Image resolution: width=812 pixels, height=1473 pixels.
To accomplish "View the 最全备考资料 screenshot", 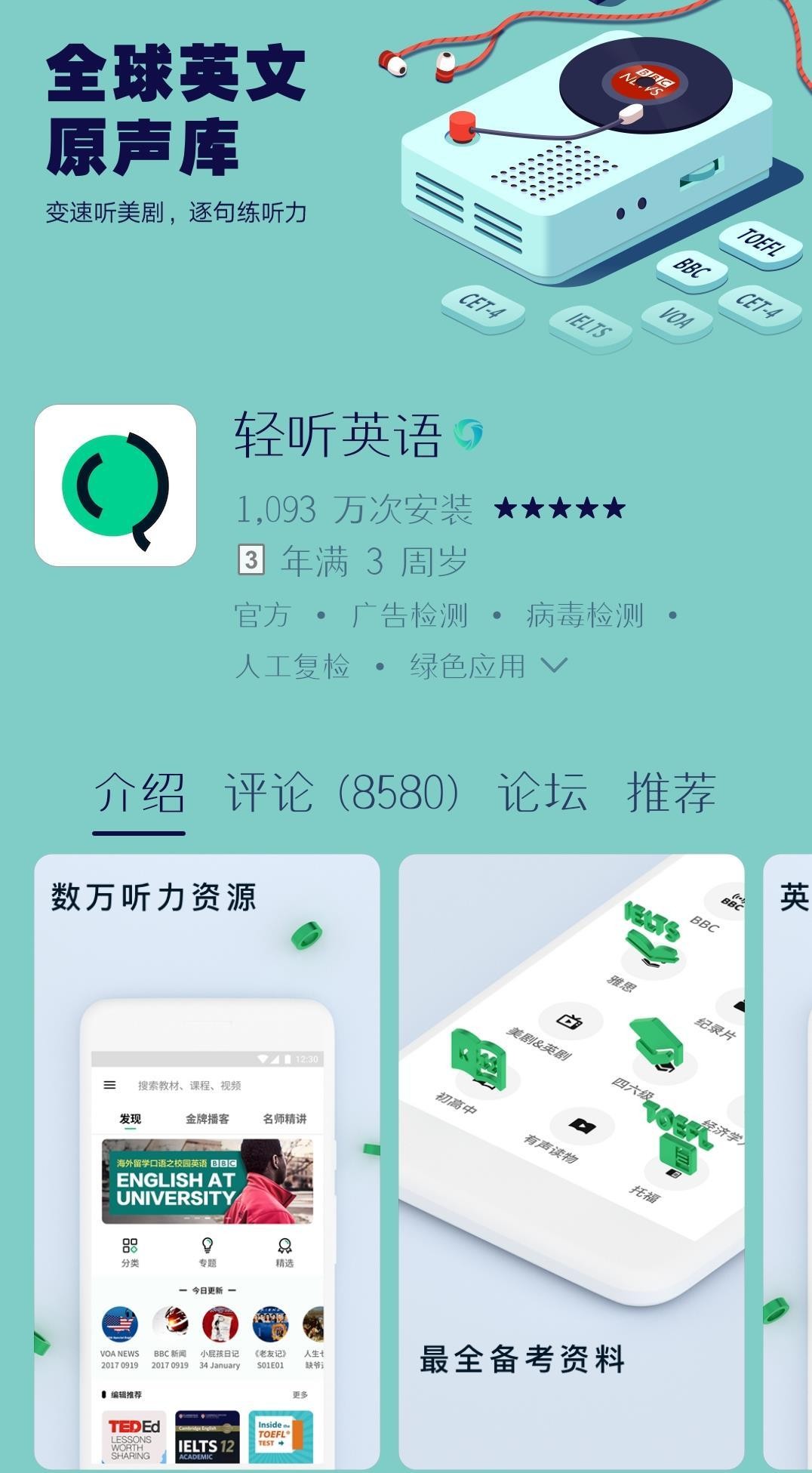I will pos(571,1163).
